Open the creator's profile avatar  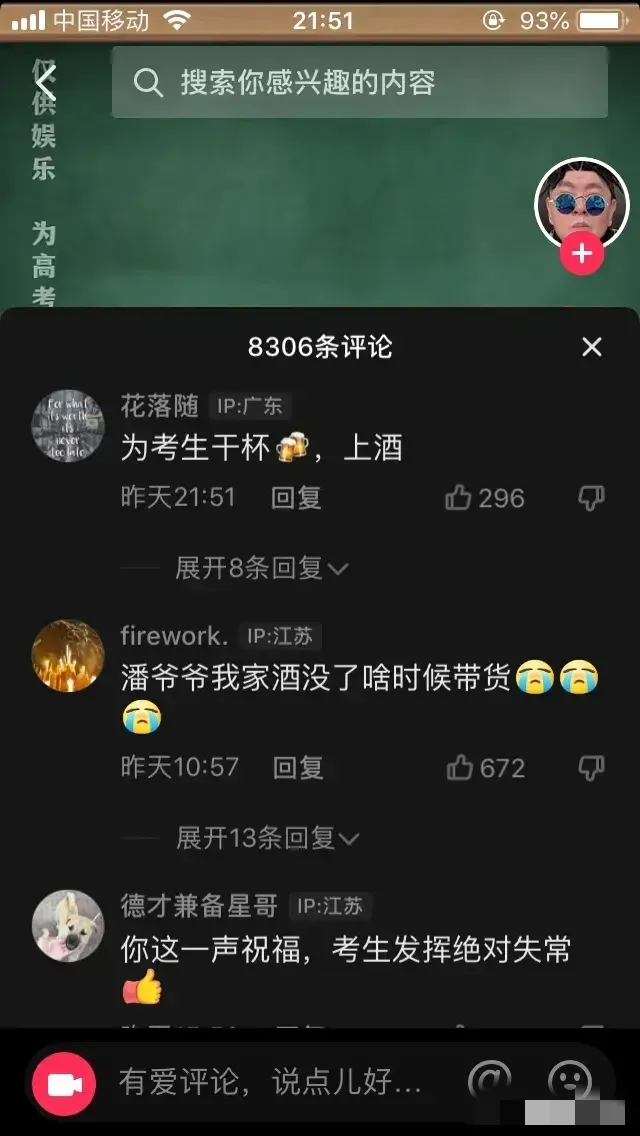(581, 205)
